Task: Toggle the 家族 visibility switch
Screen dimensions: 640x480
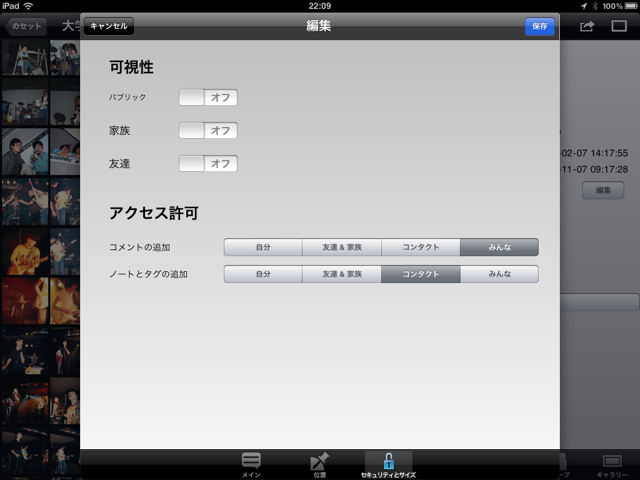Action: 208,131
